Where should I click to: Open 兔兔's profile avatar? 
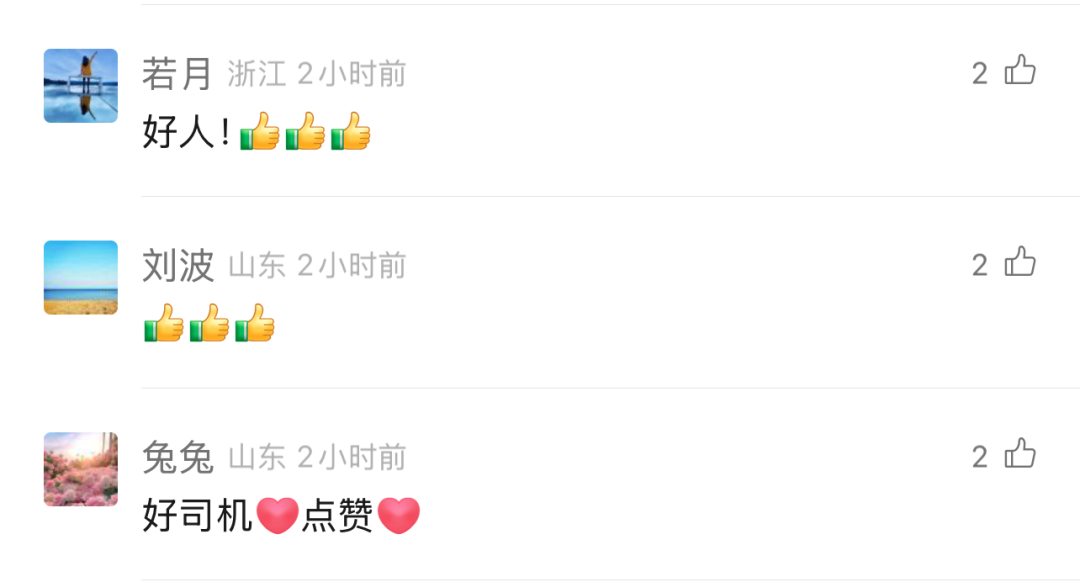point(81,469)
